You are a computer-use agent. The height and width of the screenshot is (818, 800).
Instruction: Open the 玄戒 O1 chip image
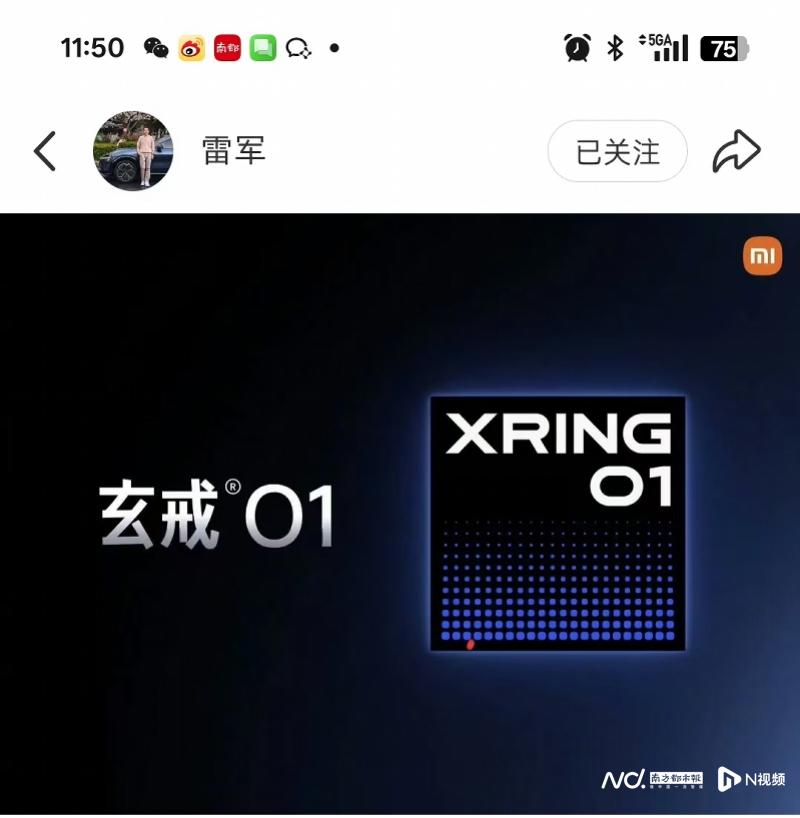400,512
